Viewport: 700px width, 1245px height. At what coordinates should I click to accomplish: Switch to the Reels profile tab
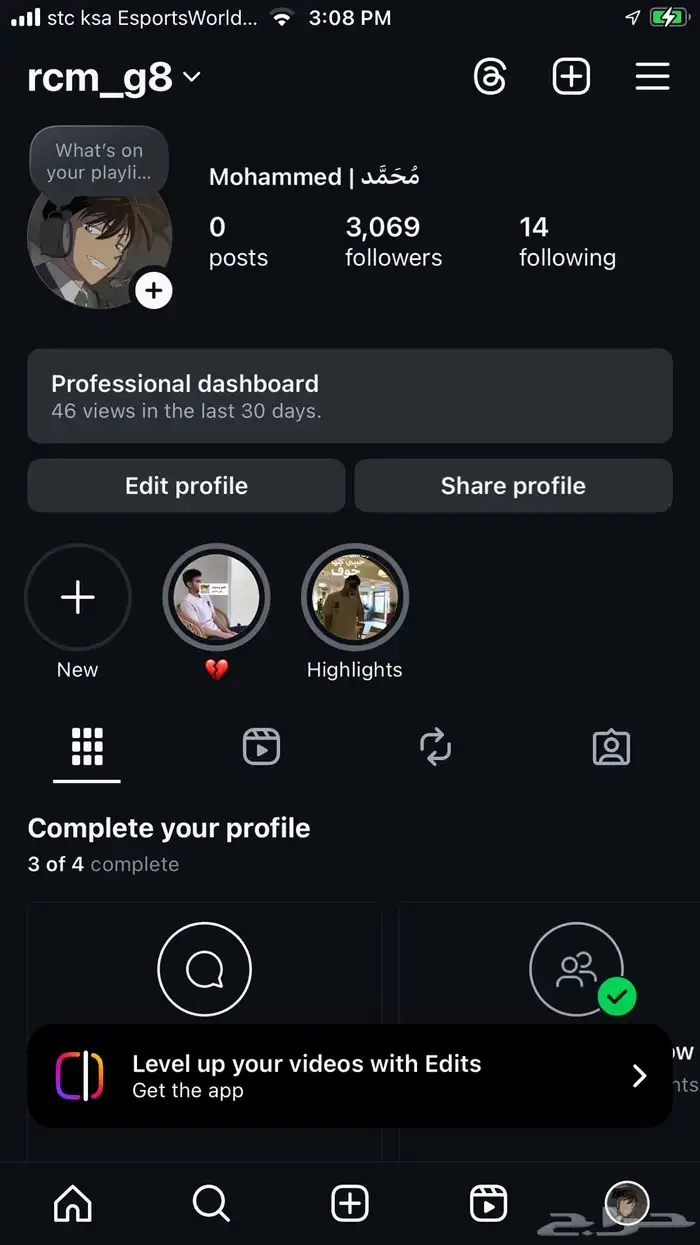click(x=261, y=747)
